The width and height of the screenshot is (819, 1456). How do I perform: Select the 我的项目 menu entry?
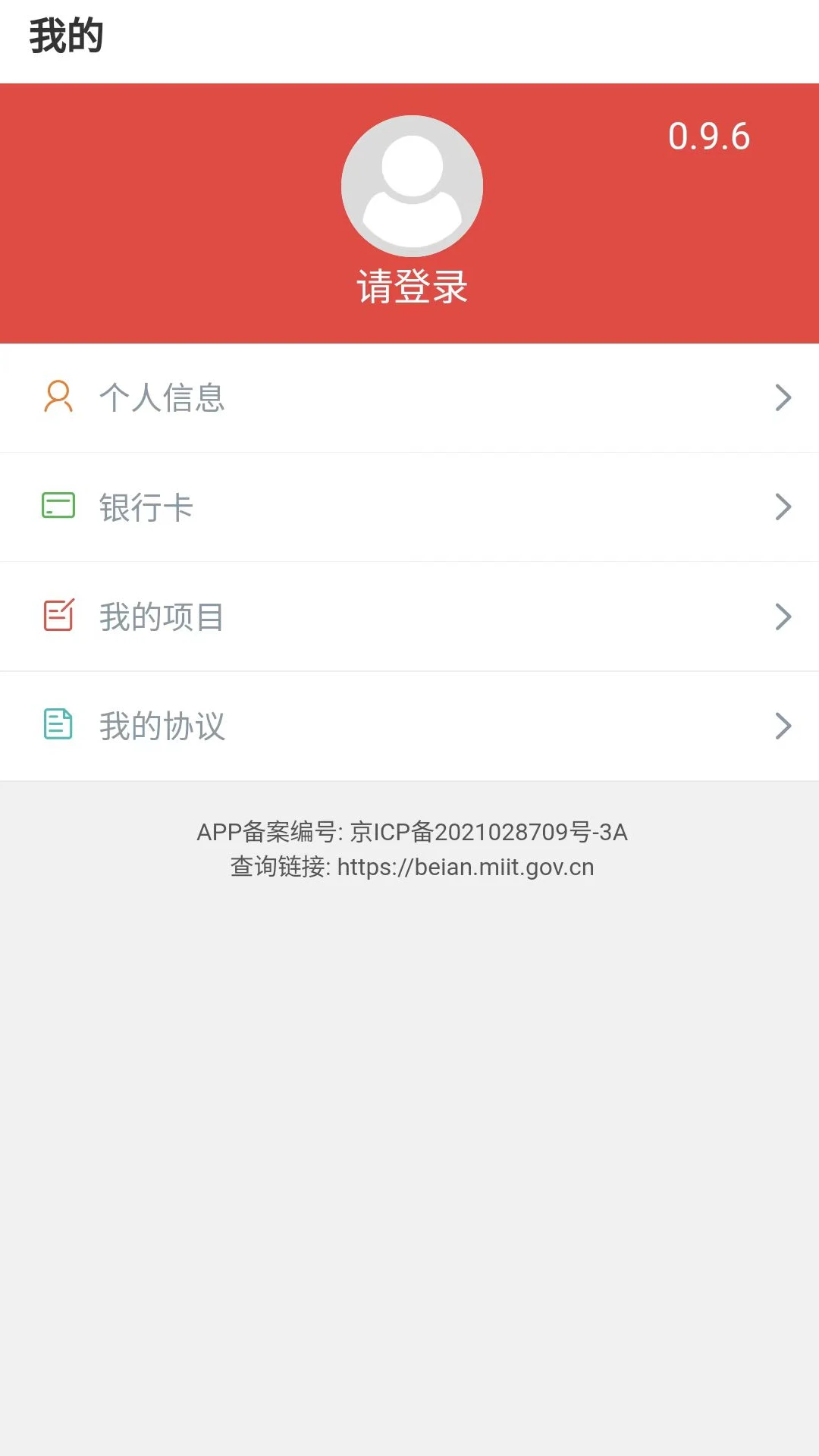click(x=162, y=616)
